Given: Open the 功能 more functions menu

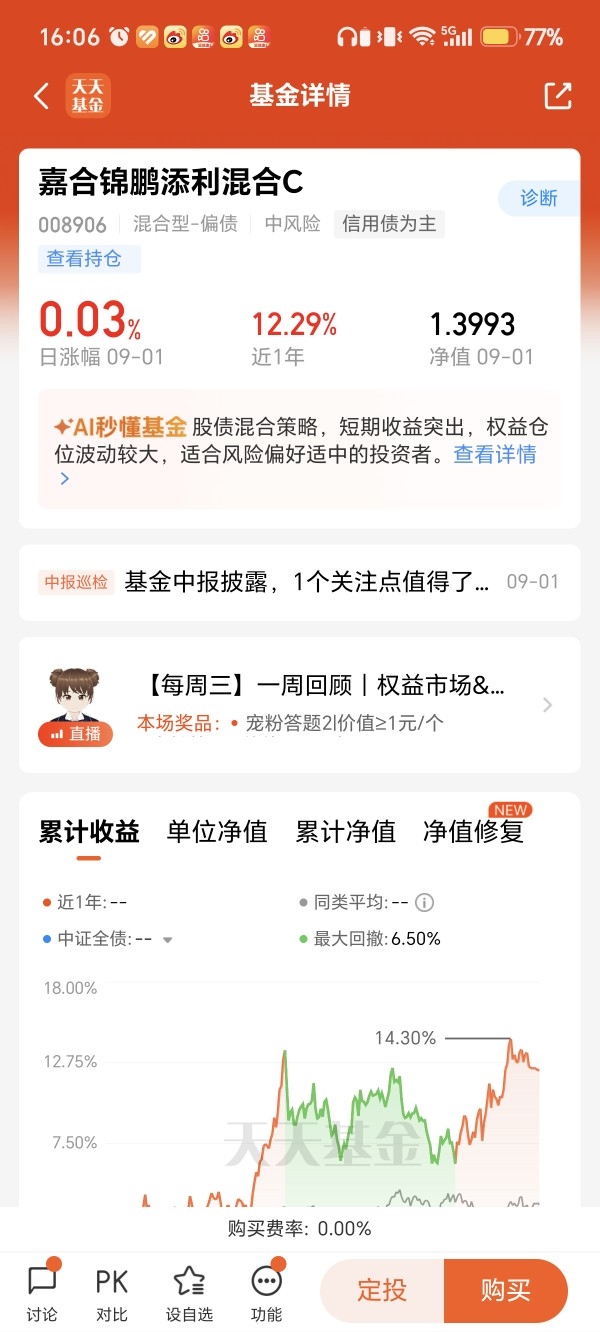Looking at the screenshot, I should click(267, 1293).
